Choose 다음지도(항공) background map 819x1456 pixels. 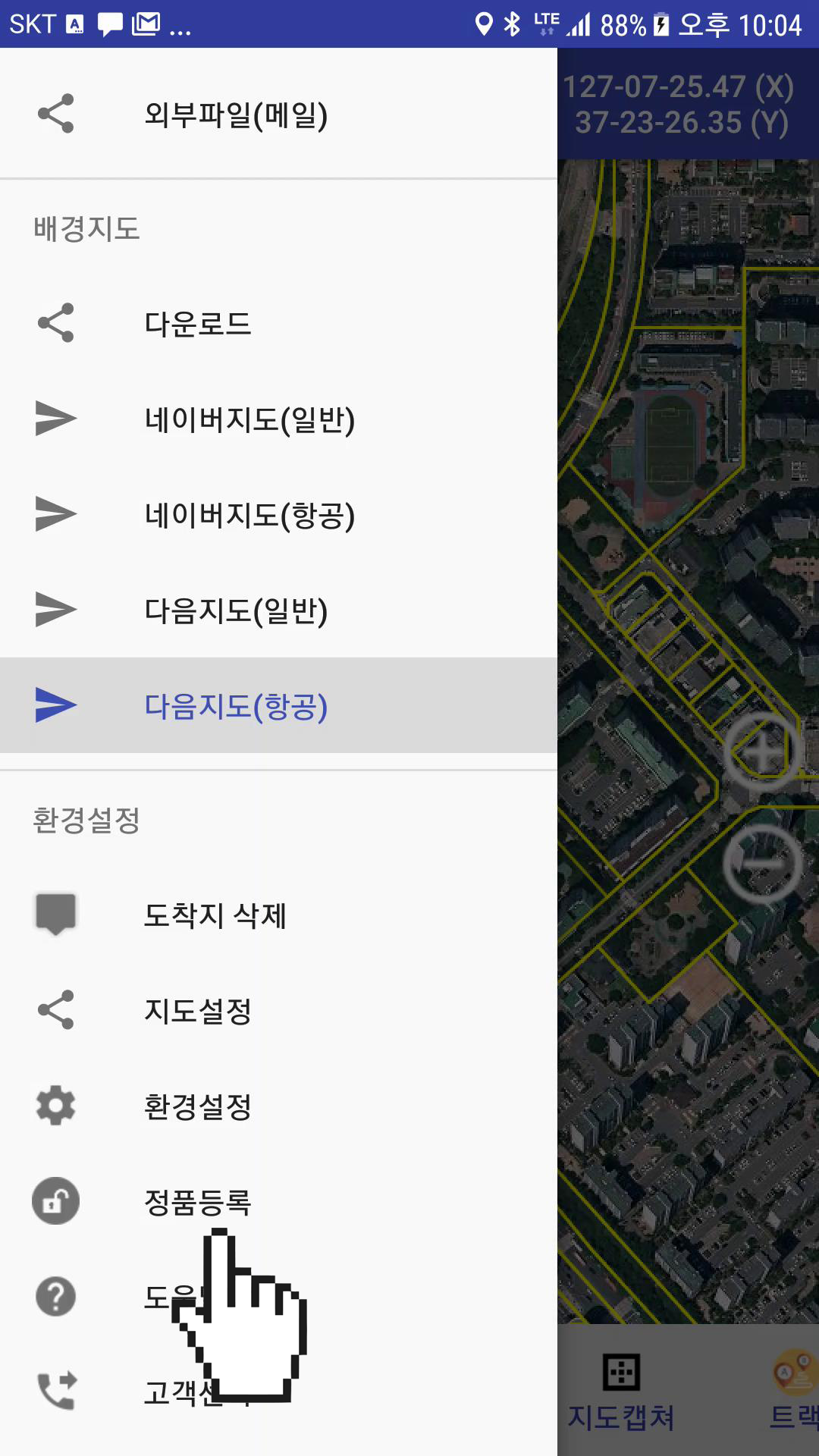[278, 706]
